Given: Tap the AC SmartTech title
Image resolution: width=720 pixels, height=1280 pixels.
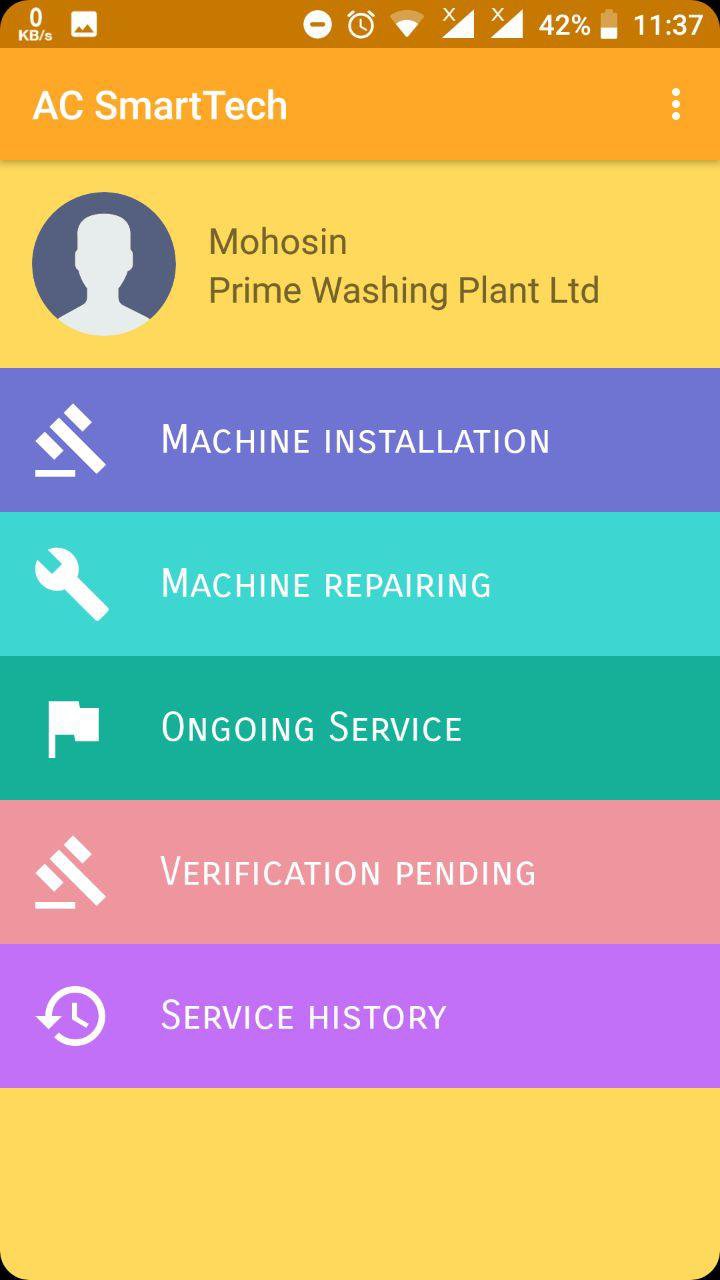Looking at the screenshot, I should click(162, 104).
